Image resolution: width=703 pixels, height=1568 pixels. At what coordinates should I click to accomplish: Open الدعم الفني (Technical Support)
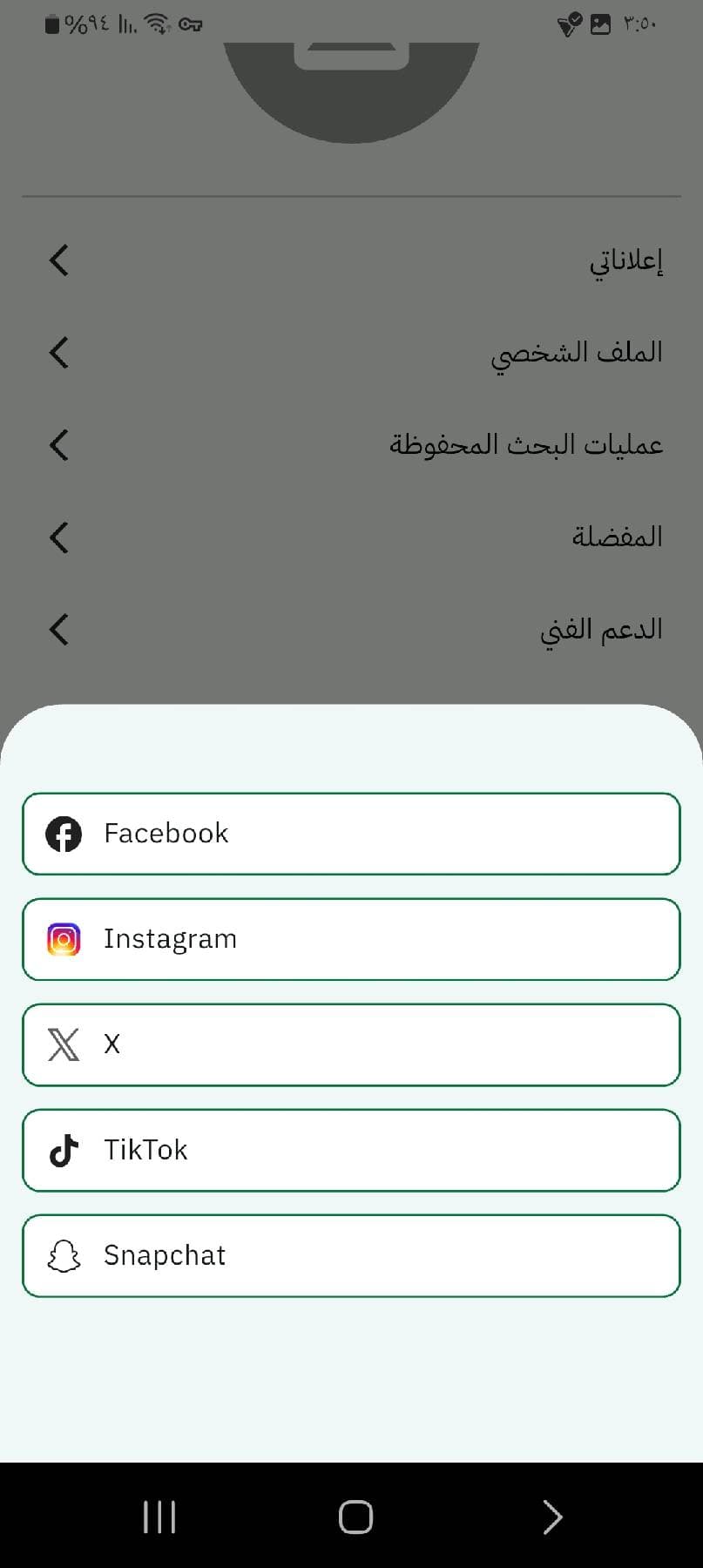click(57, 629)
